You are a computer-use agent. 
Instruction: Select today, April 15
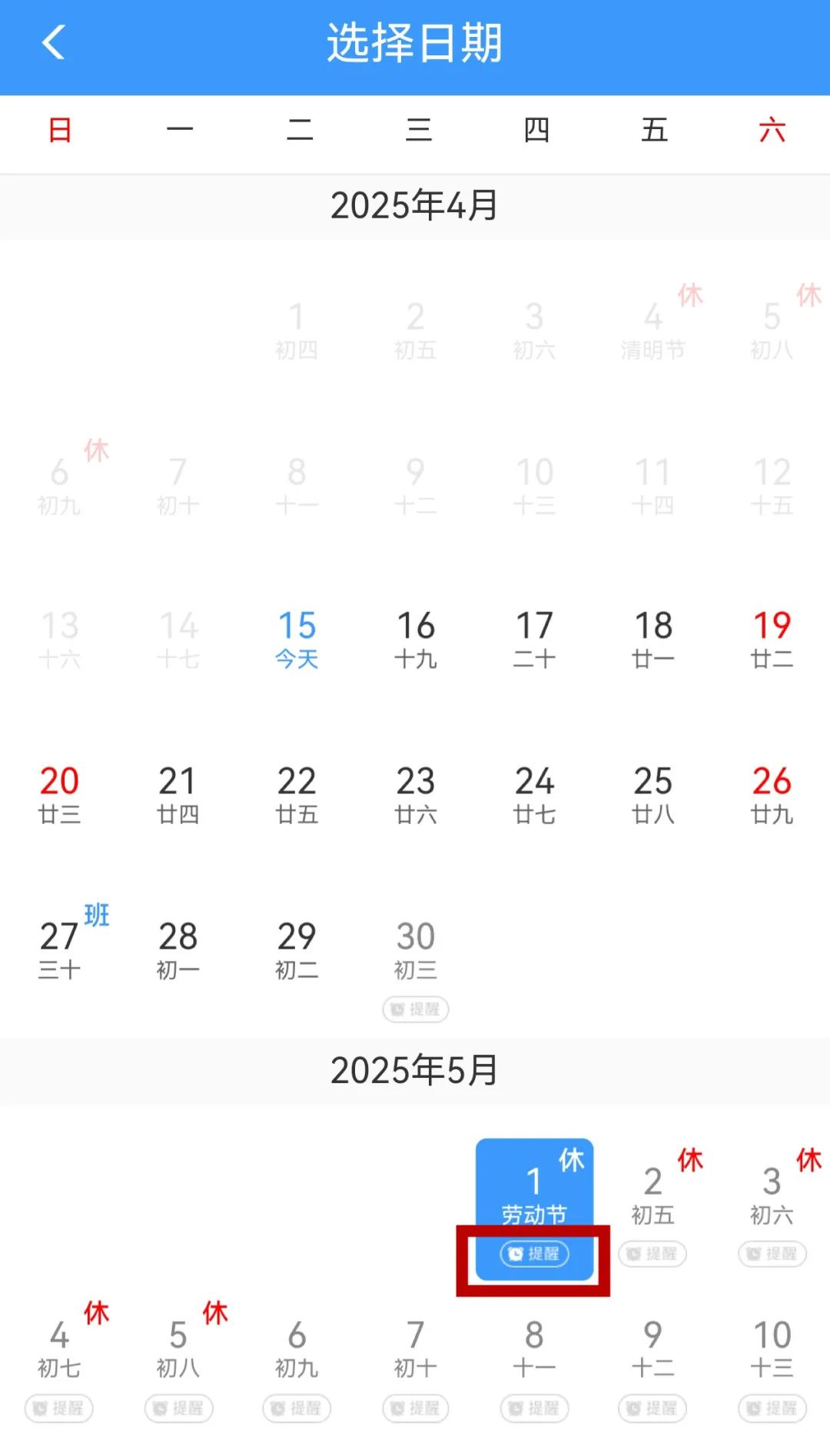[x=297, y=638]
